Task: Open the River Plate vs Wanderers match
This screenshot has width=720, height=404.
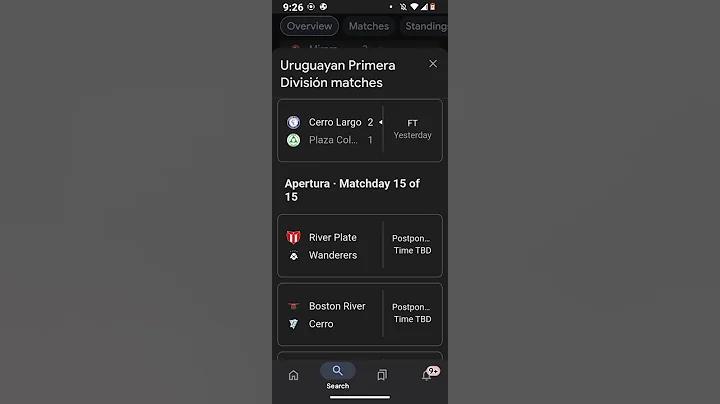Action: pos(359,246)
